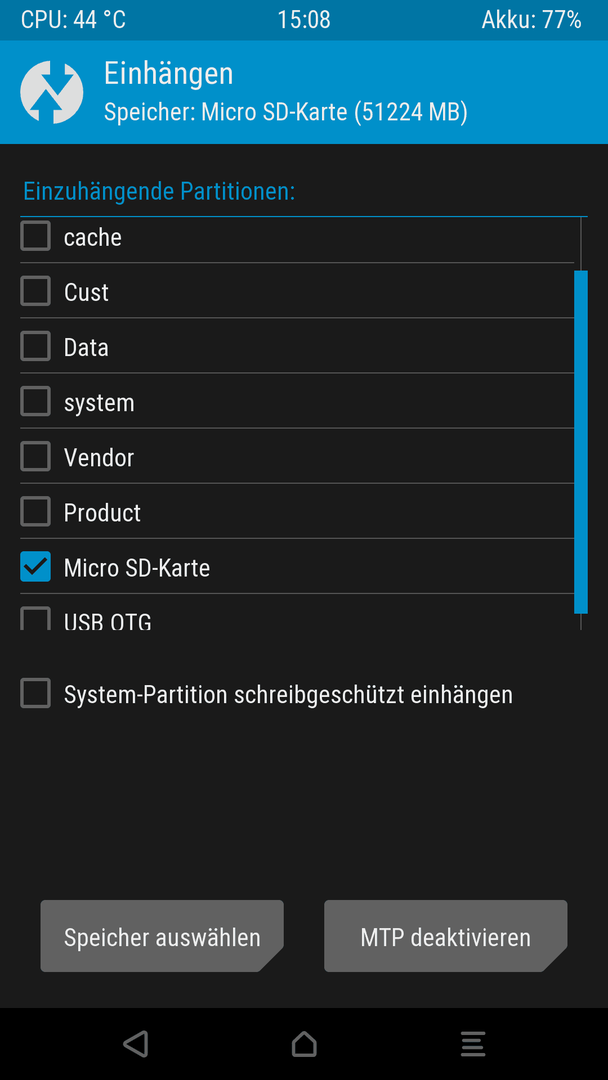The height and width of the screenshot is (1080, 608).
Task: Tap MTP deaktivieren
Action: pyautogui.click(x=445, y=937)
